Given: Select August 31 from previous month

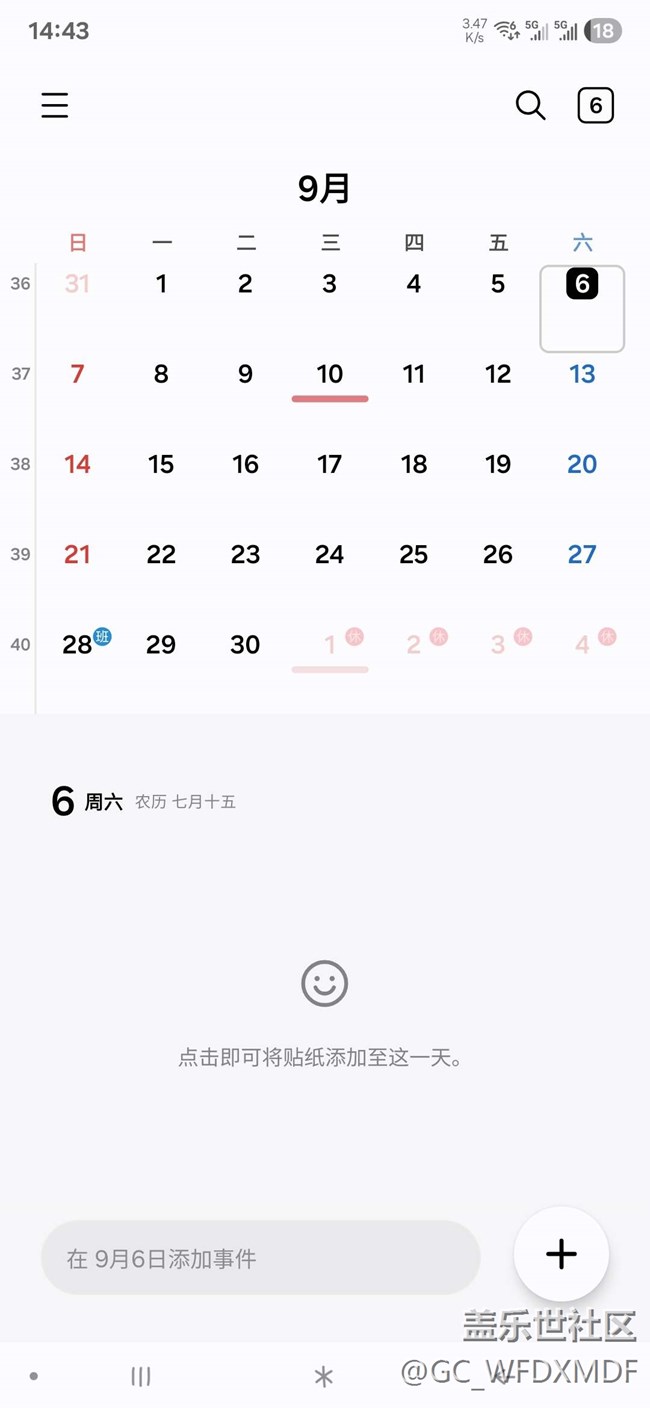Looking at the screenshot, I should point(77,284).
